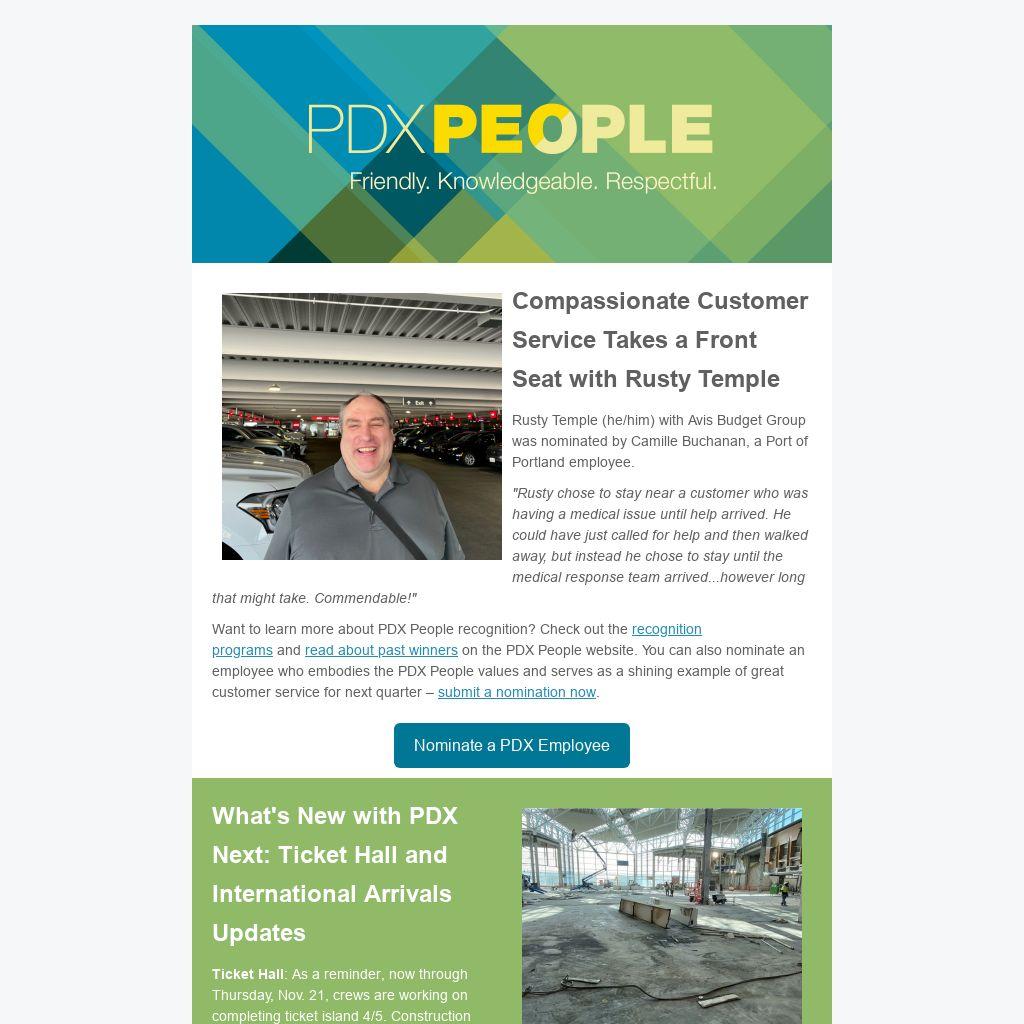This screenshot has height=1024, width=1024.
Task: Open the recognition programs link
Action: 666,629
